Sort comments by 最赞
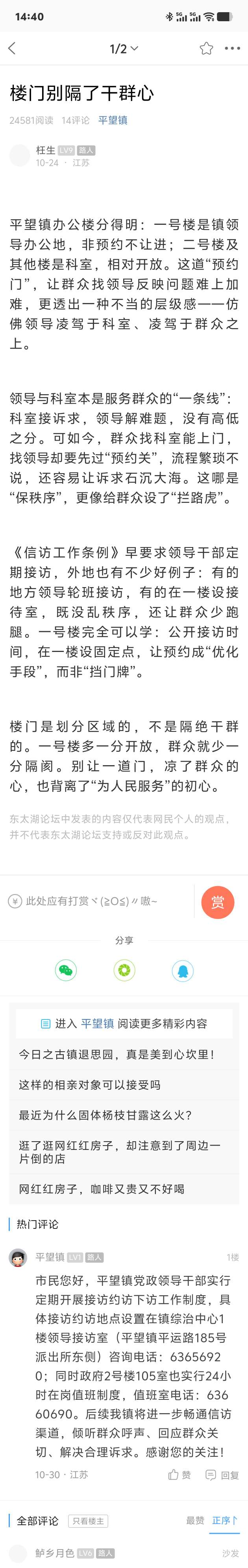The width and height of the screenshot is (248, 1568). tap(195, 1520)
